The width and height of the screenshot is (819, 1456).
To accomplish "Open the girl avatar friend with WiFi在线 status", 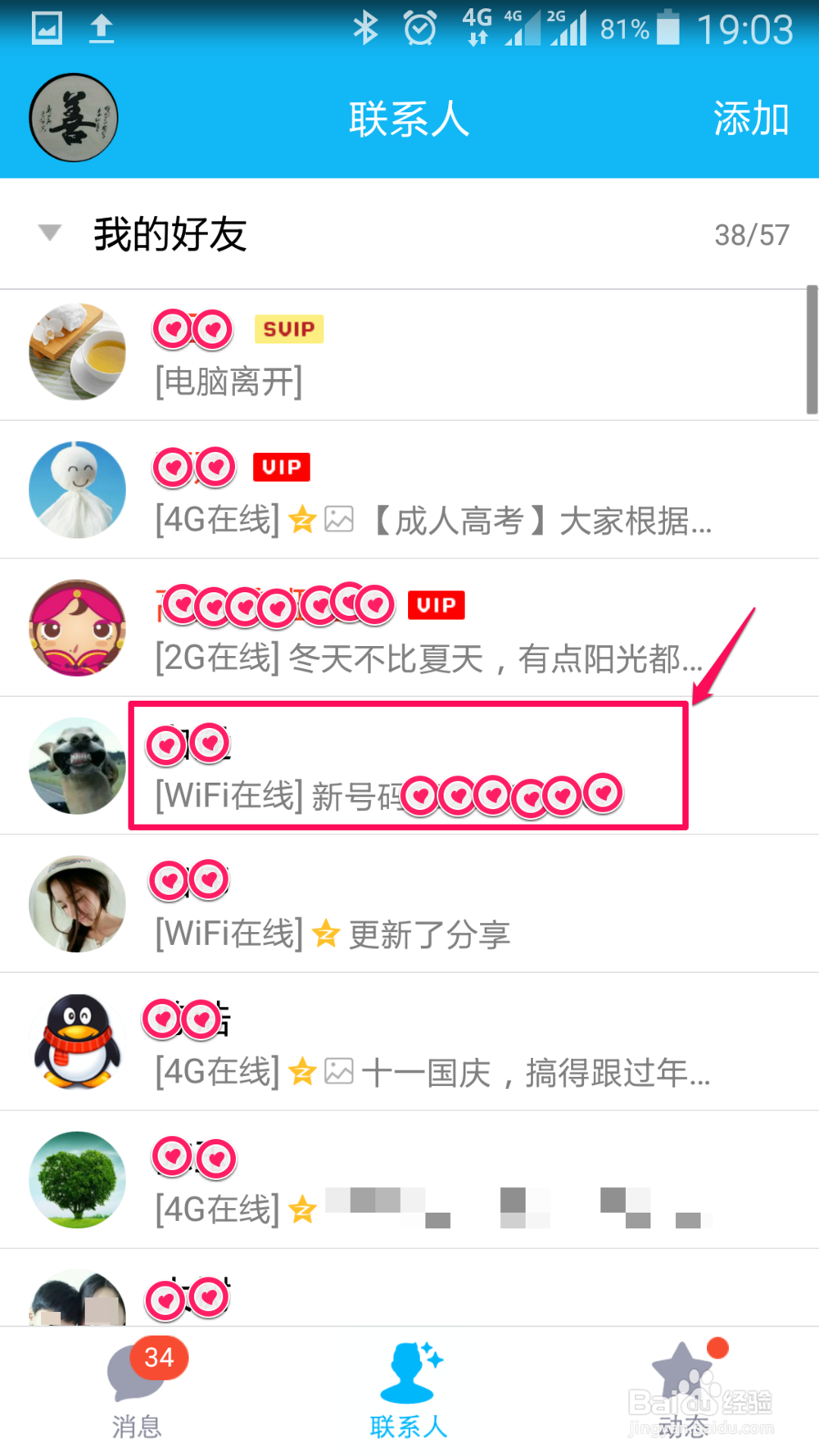I will pyautogui.click(x=77, y=903).
